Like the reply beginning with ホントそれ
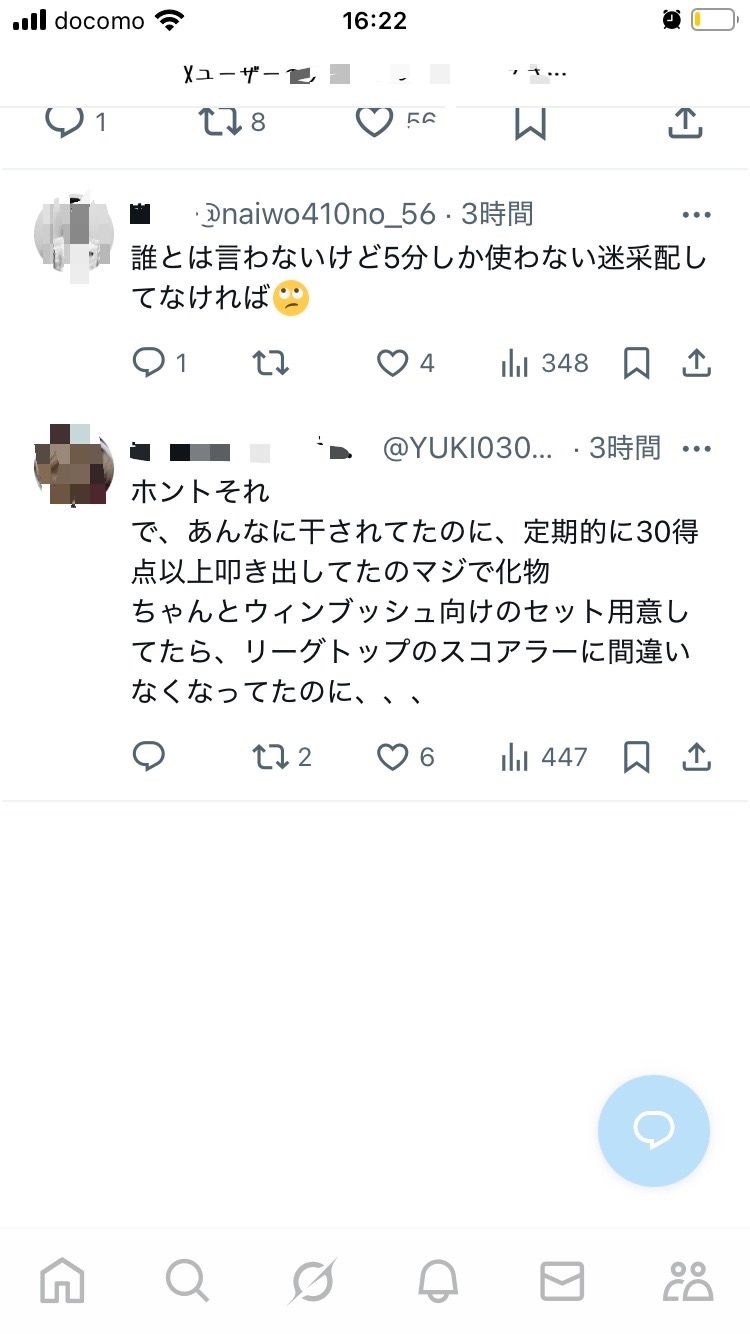The image size is (750, 1334). (x=392, y=757)
